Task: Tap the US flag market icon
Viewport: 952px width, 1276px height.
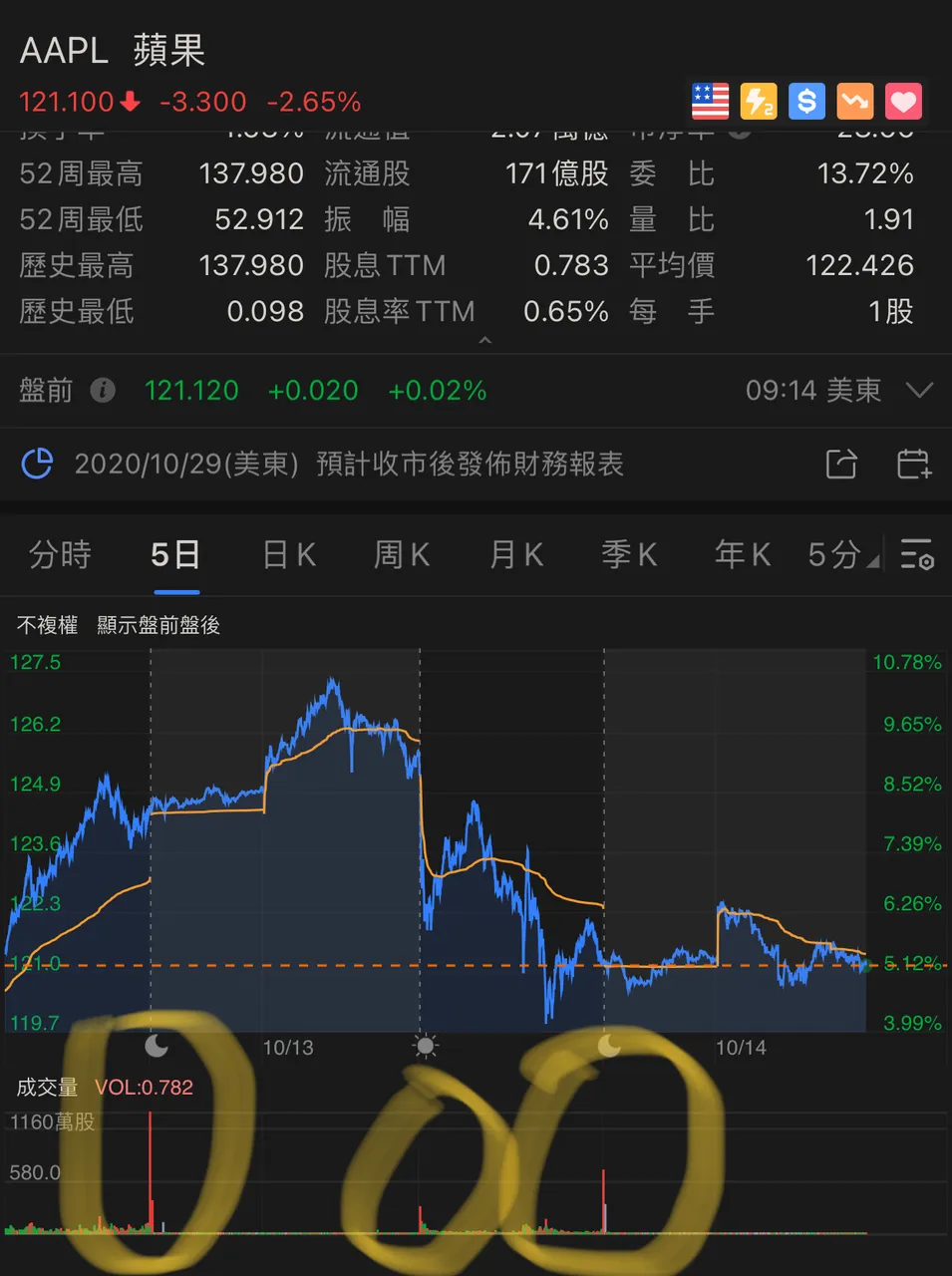Action: [x=710, y=101]
